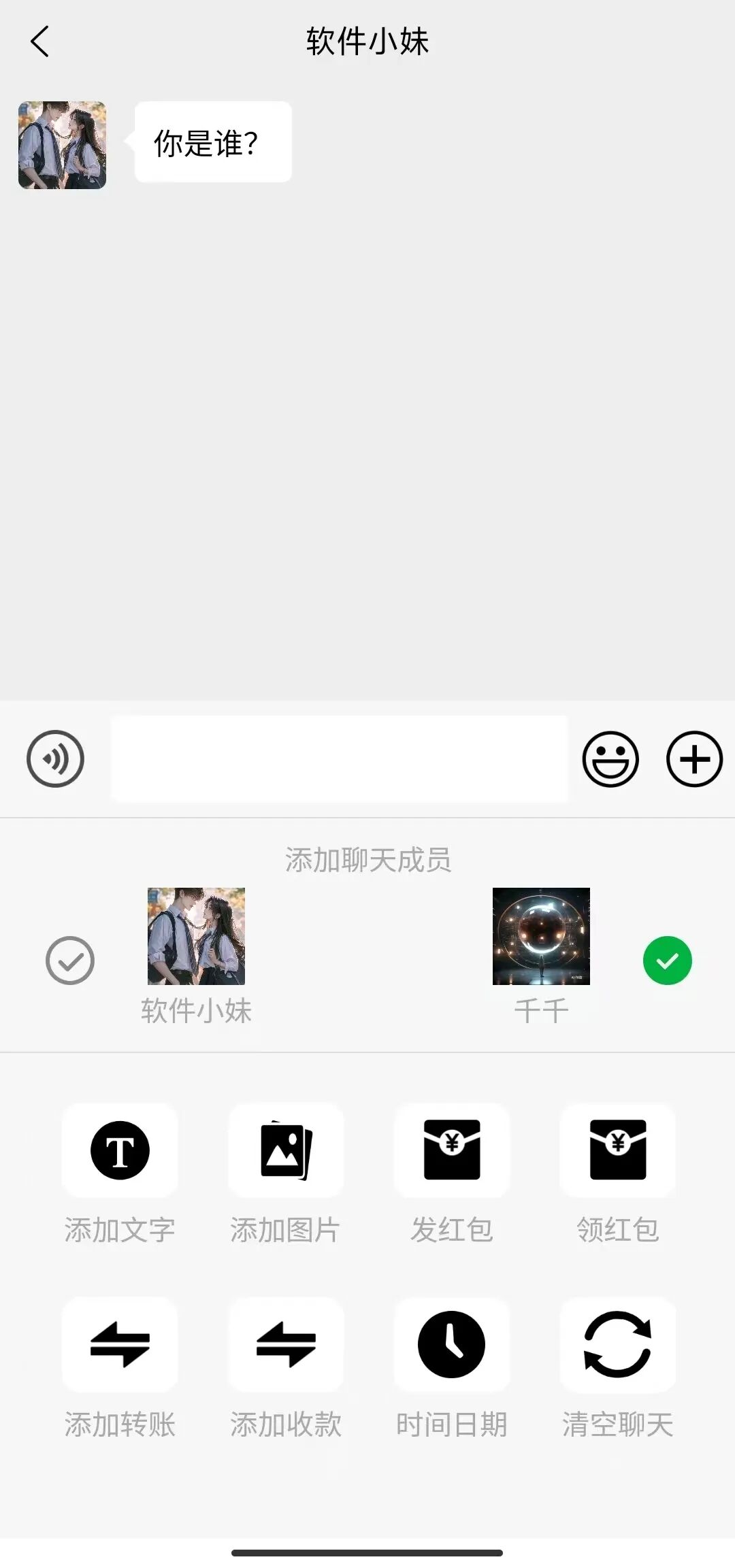Deselect the 千千 member green checkmark
Screen dimensions: 735x1568
pyautogui.click(x=666, y=961)
